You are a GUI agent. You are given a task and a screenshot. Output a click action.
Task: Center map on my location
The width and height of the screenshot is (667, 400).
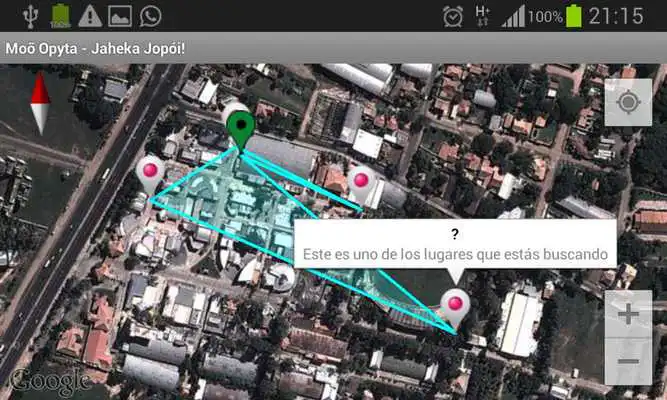628,103
